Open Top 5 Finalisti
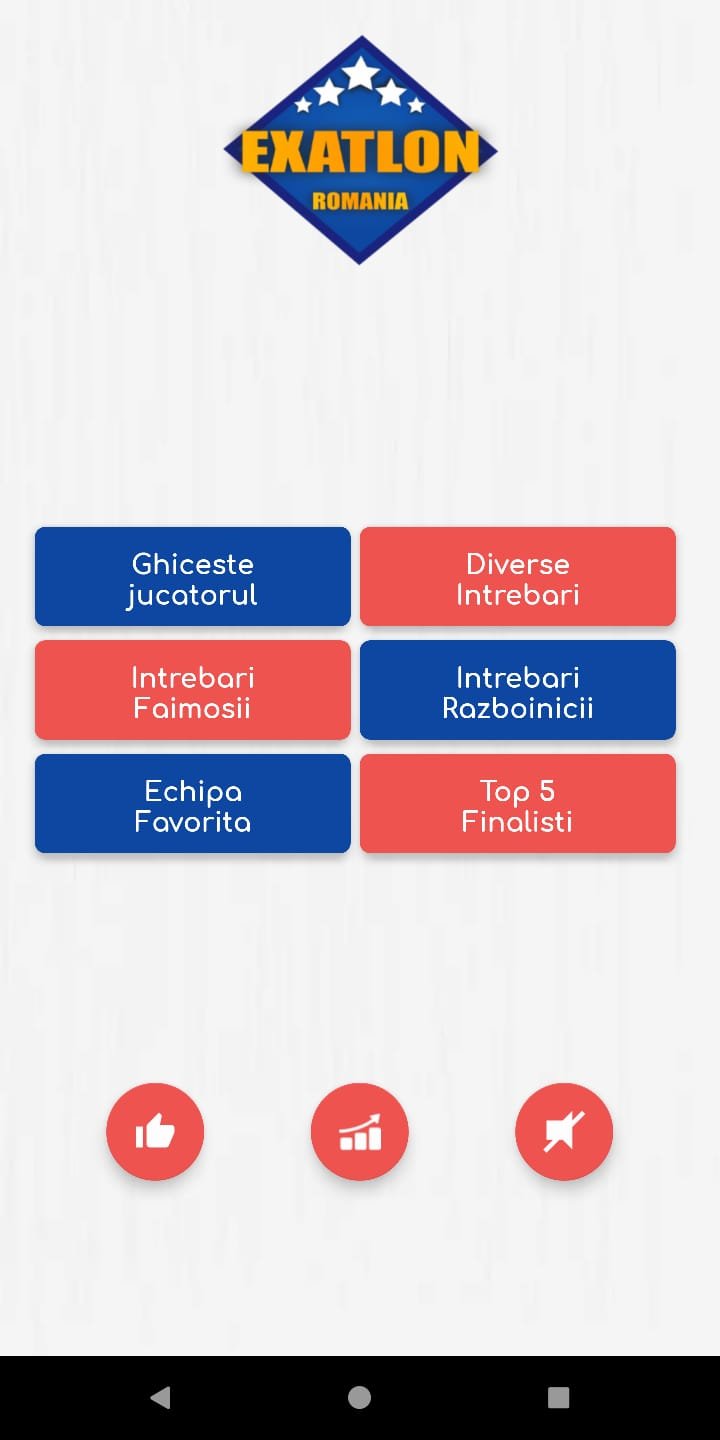The height and width of the screenshot is (1440, 720). 518,804
